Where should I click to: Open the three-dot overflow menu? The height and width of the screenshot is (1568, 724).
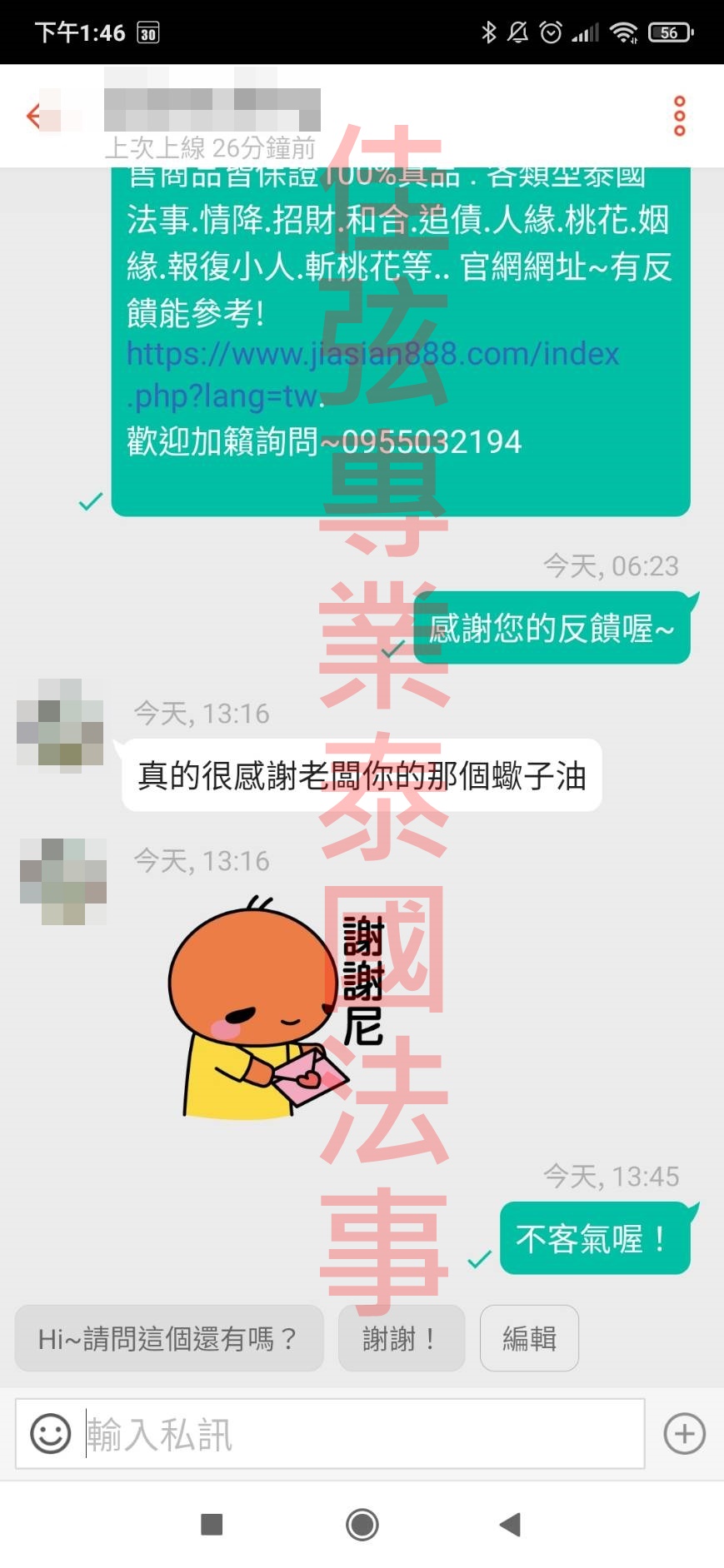tap(679, 116)
